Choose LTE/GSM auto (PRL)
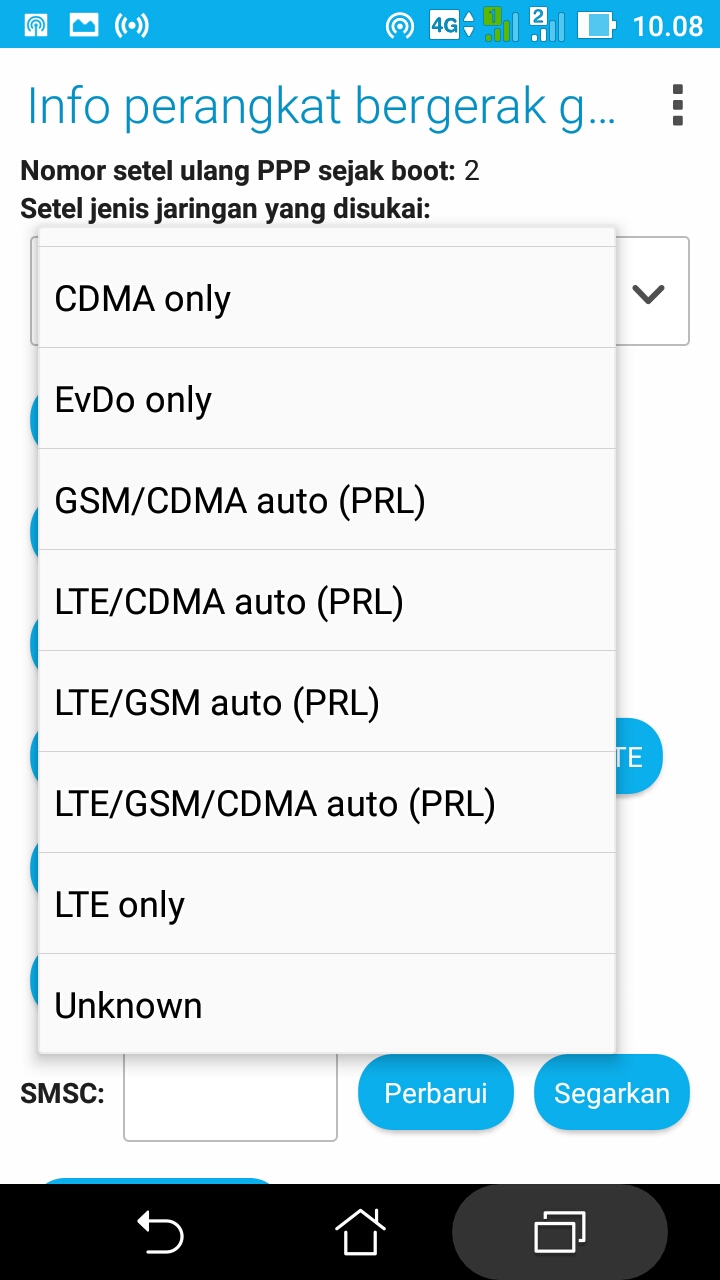720x1280 pixels. (326, 702)
